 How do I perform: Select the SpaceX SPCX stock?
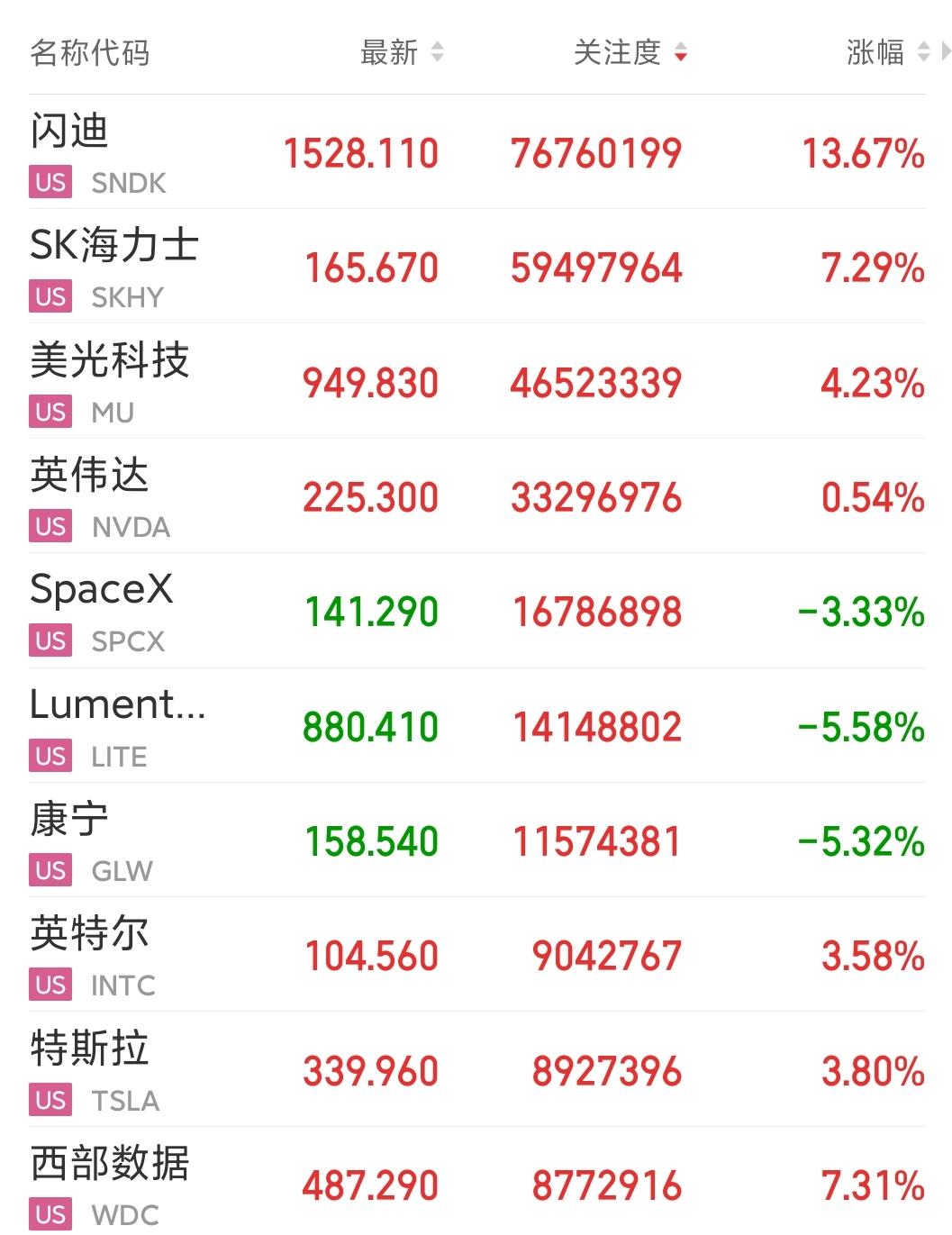pyautogui.click(x=476, y=611)
